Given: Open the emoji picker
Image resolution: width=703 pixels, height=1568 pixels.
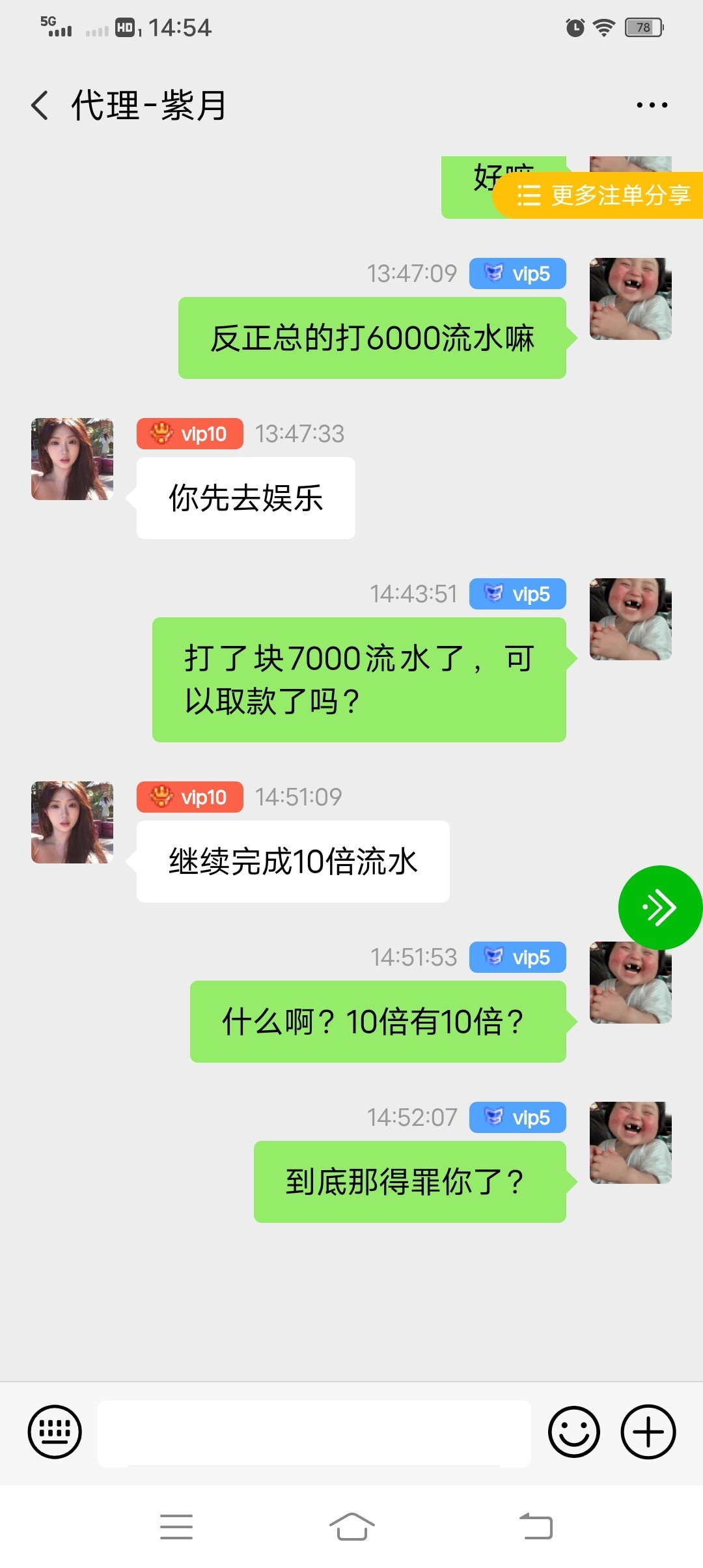Looking at the screenshot, I should pyautogui.click(x=573, y=1432).
